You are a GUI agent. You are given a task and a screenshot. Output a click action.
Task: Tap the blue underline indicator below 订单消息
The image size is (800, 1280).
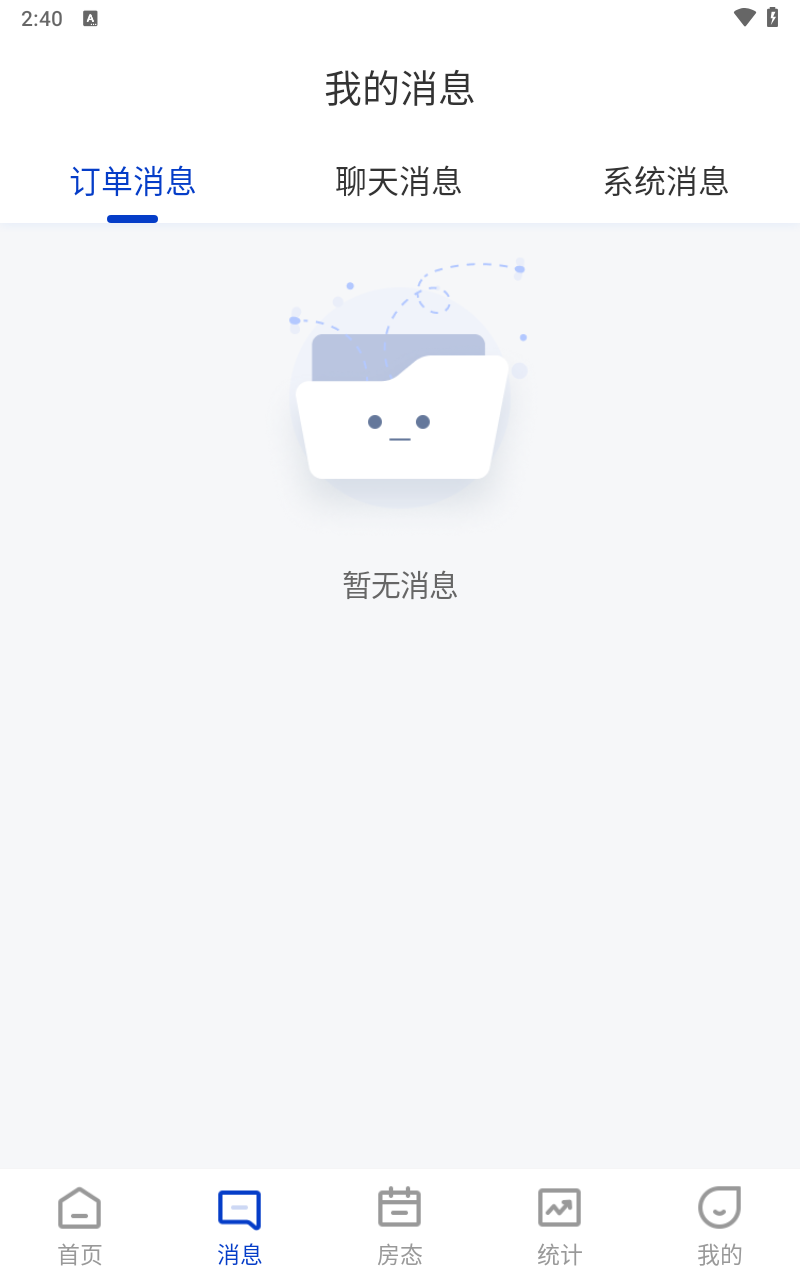pos(133,217)
